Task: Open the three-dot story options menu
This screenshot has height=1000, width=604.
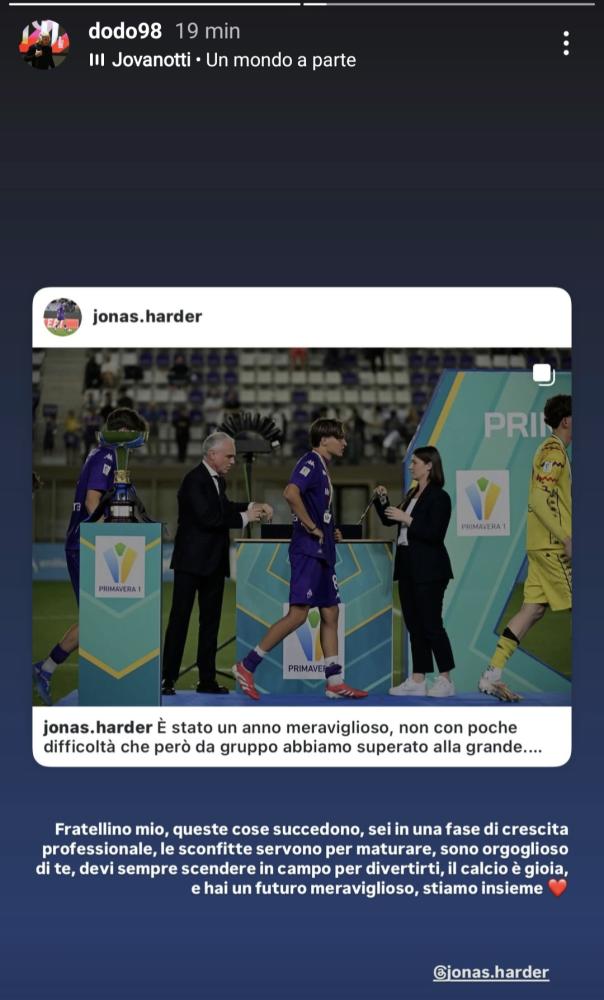Action: pos(566,43)
